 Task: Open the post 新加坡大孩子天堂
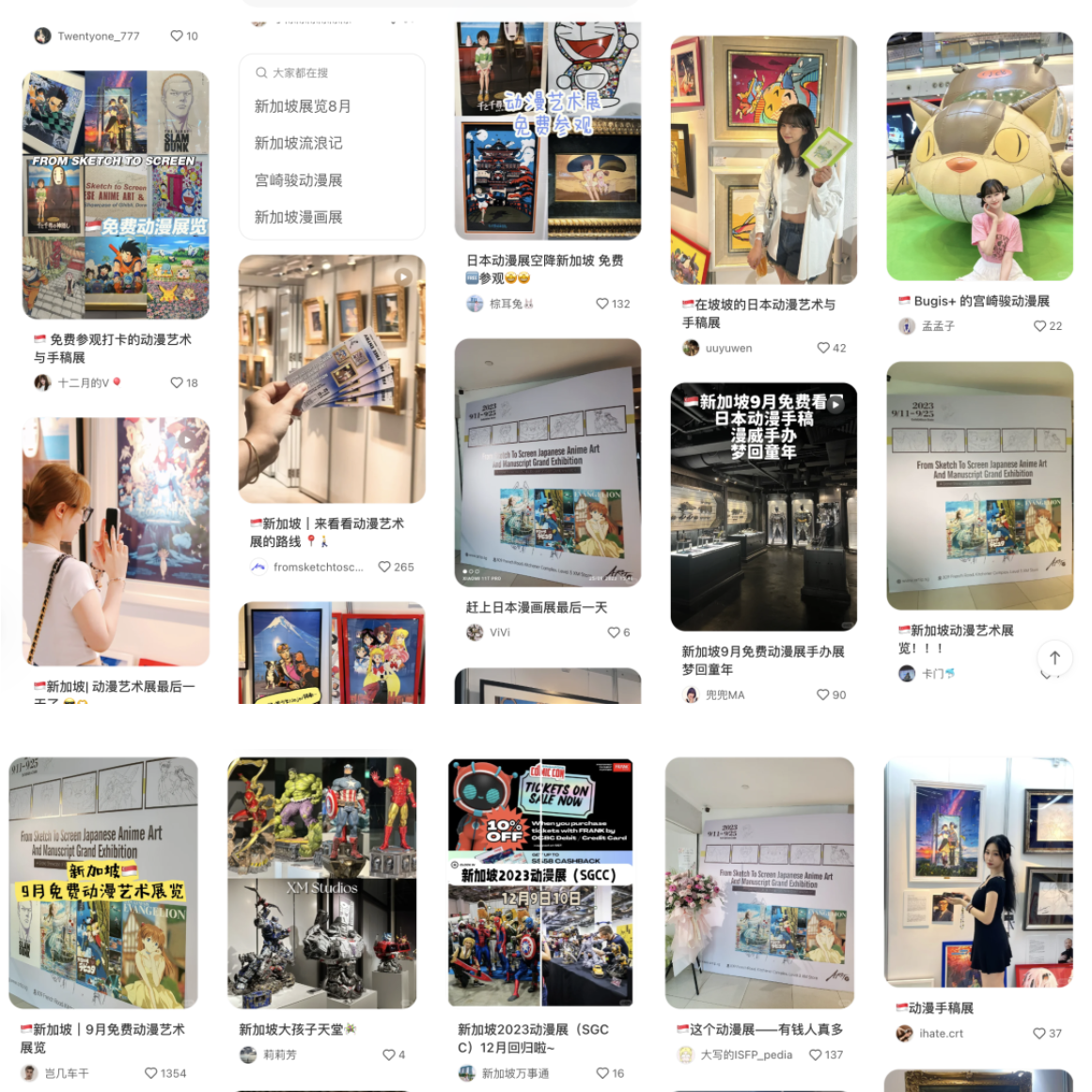[321, 883]
